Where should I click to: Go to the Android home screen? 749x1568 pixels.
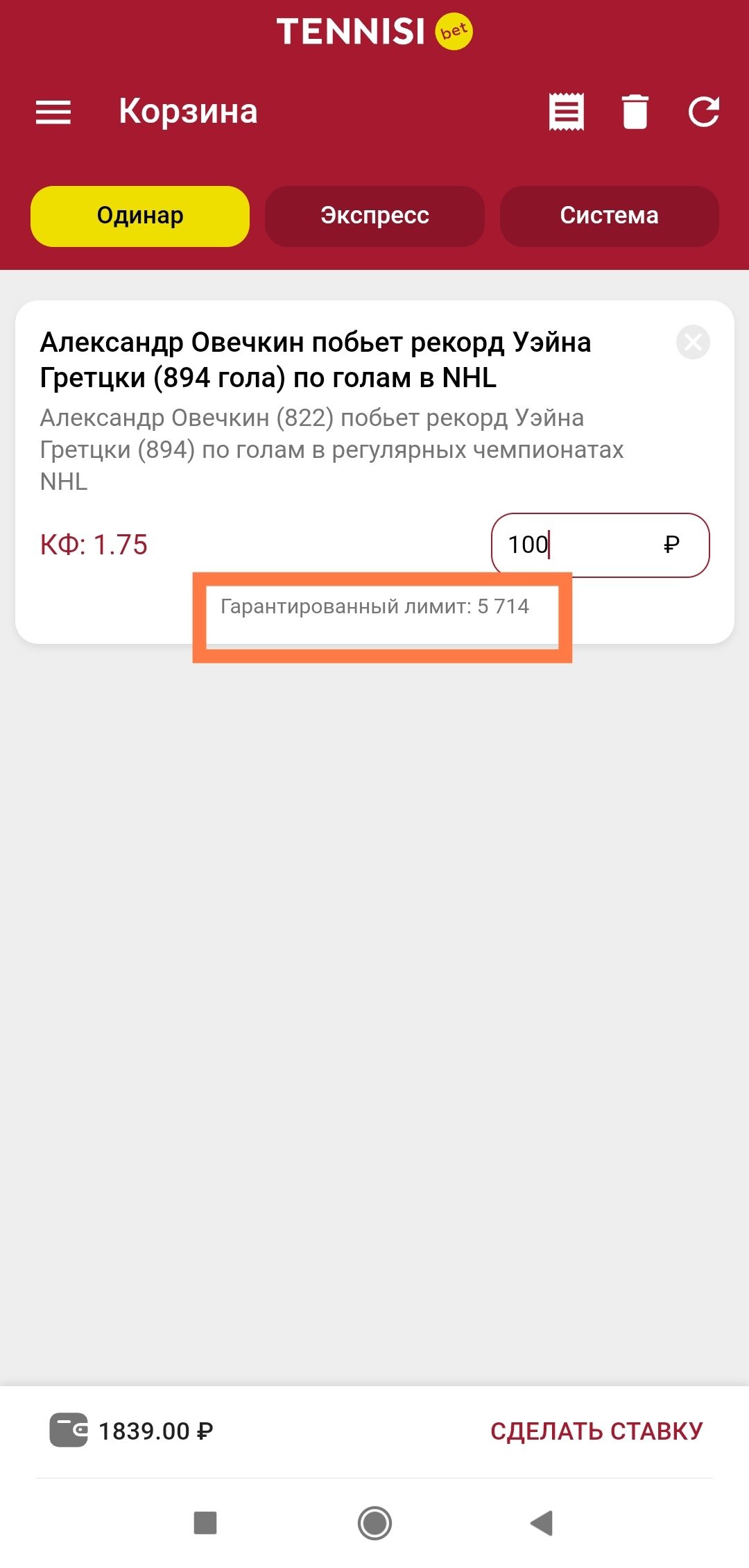pos(374,1523)
